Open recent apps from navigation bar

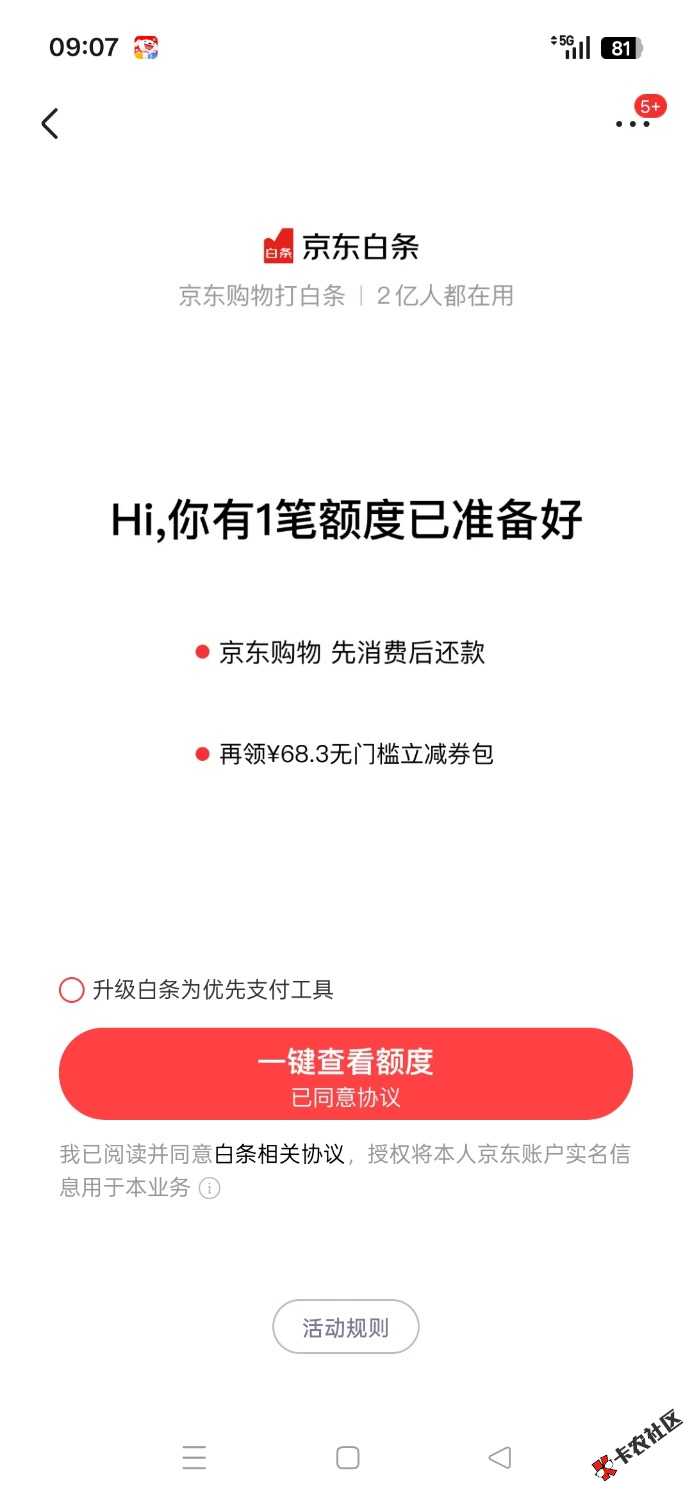tap(195, 1458)
